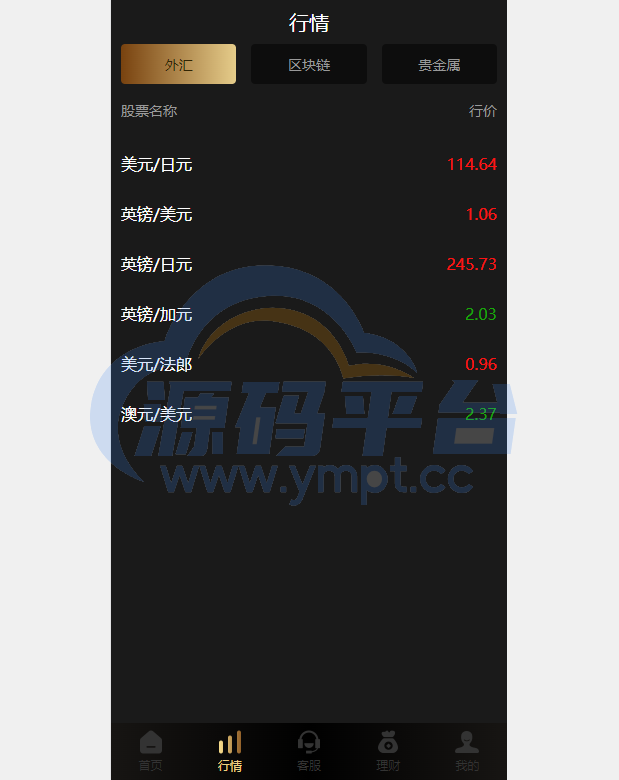Viewport: 619px width, 780px height.
Task: Open the 美元/日元 quote row
Action: 308,164
